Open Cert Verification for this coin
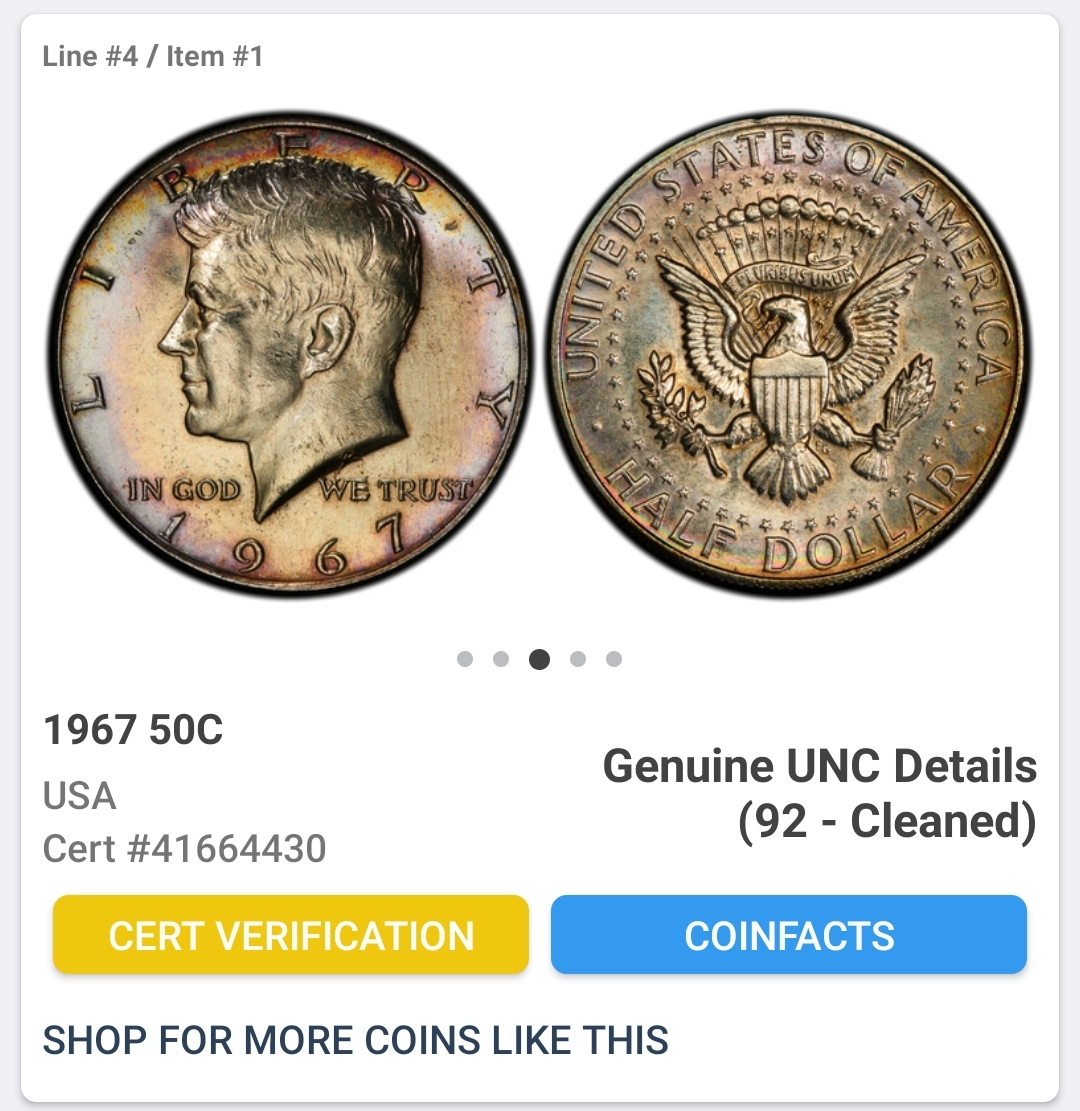Screen dimensions: 1080x1111 (290, 935)
